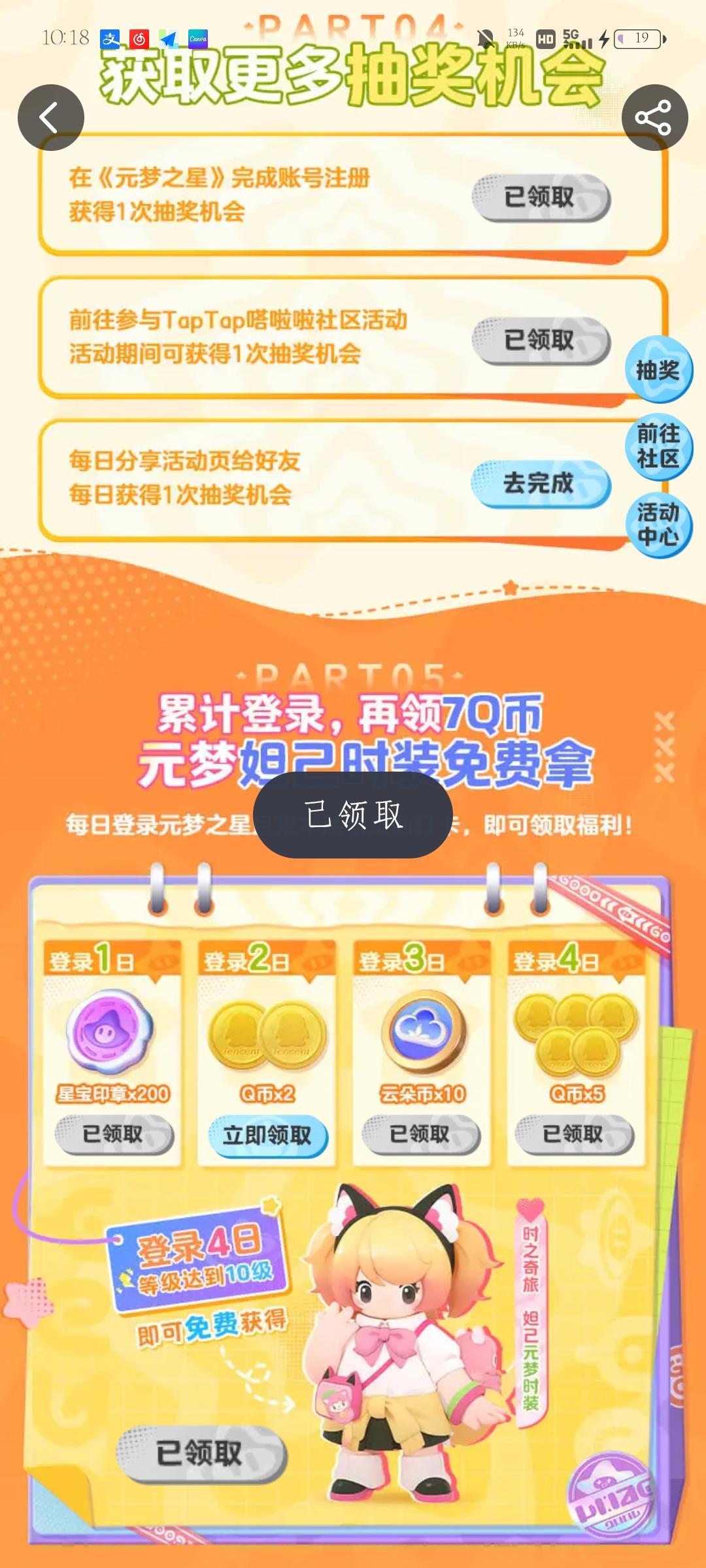Viewport: 706px width, 1568px height.
Task: Tap 已领取 under the Day 3 云朵币 reward
Action: (x=422, y=1137)
